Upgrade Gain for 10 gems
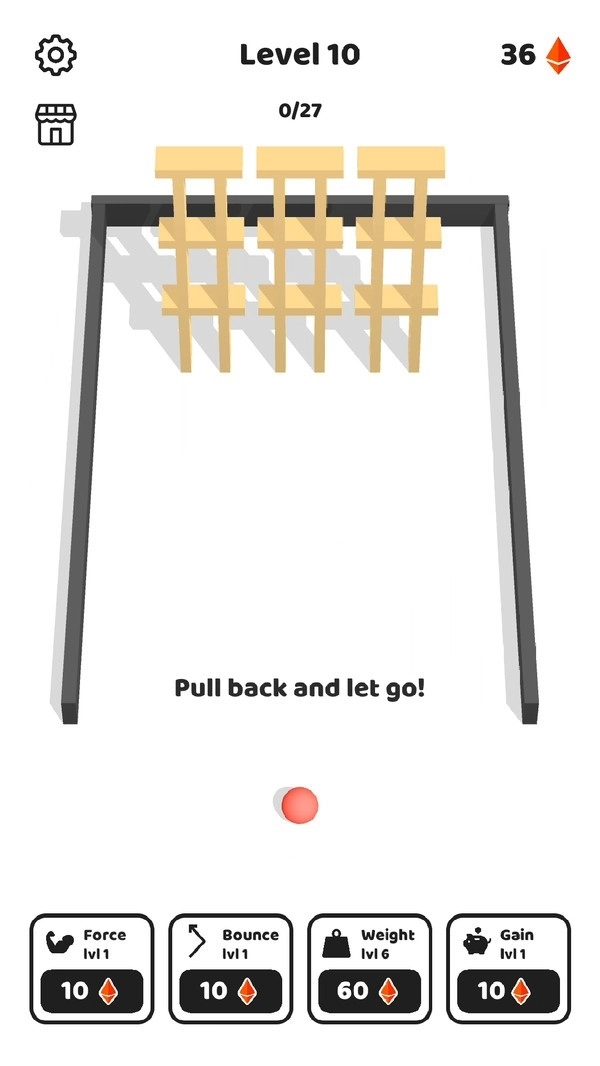This screenshot has width=600, height=1066. [508, 990]
